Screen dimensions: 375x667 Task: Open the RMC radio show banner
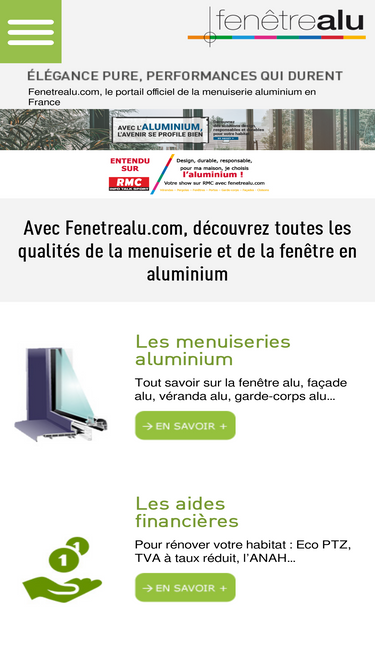tap(189, 174)
